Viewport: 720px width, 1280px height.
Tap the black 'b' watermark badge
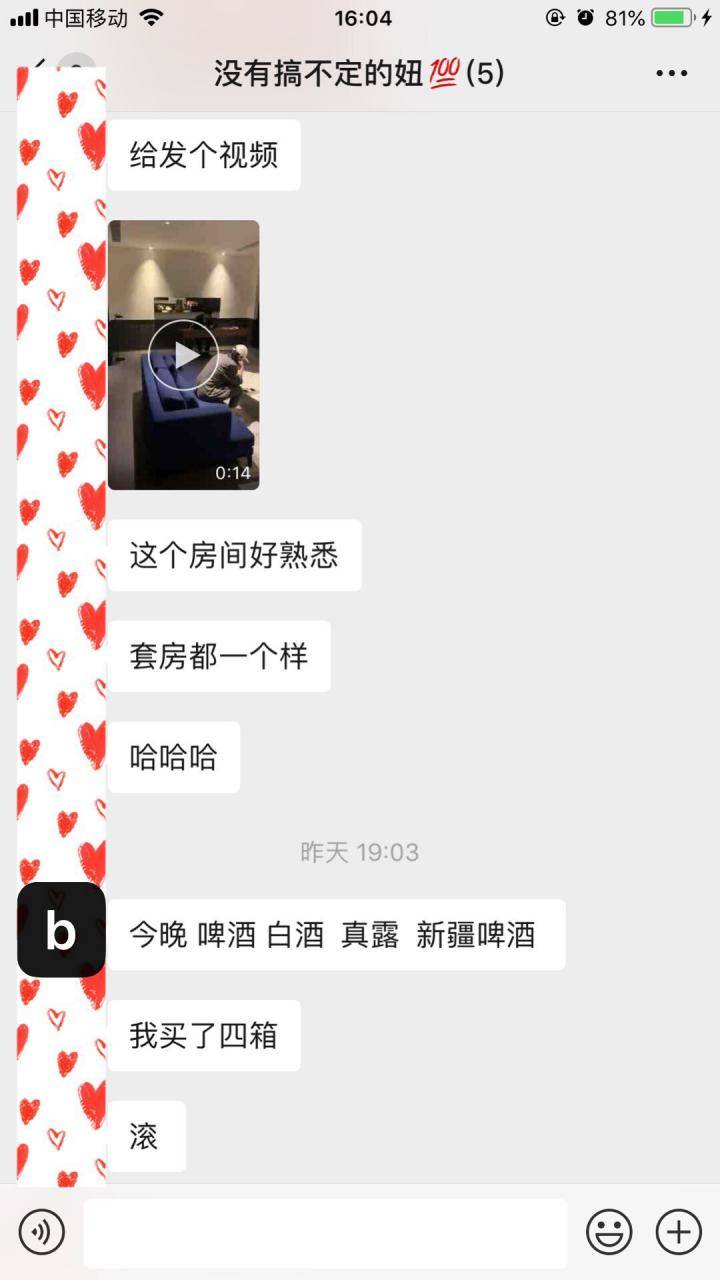point(60,931)
